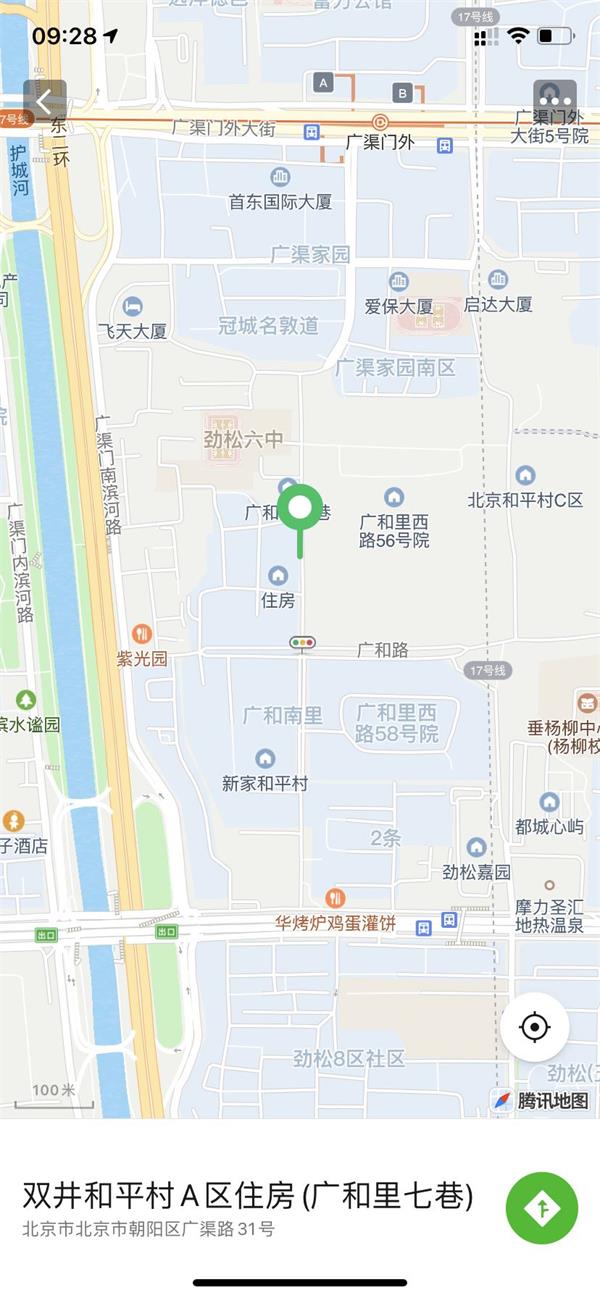Go back using the top-left arrow
This screenshot has height=1298, width=600.
coord(45,101)
